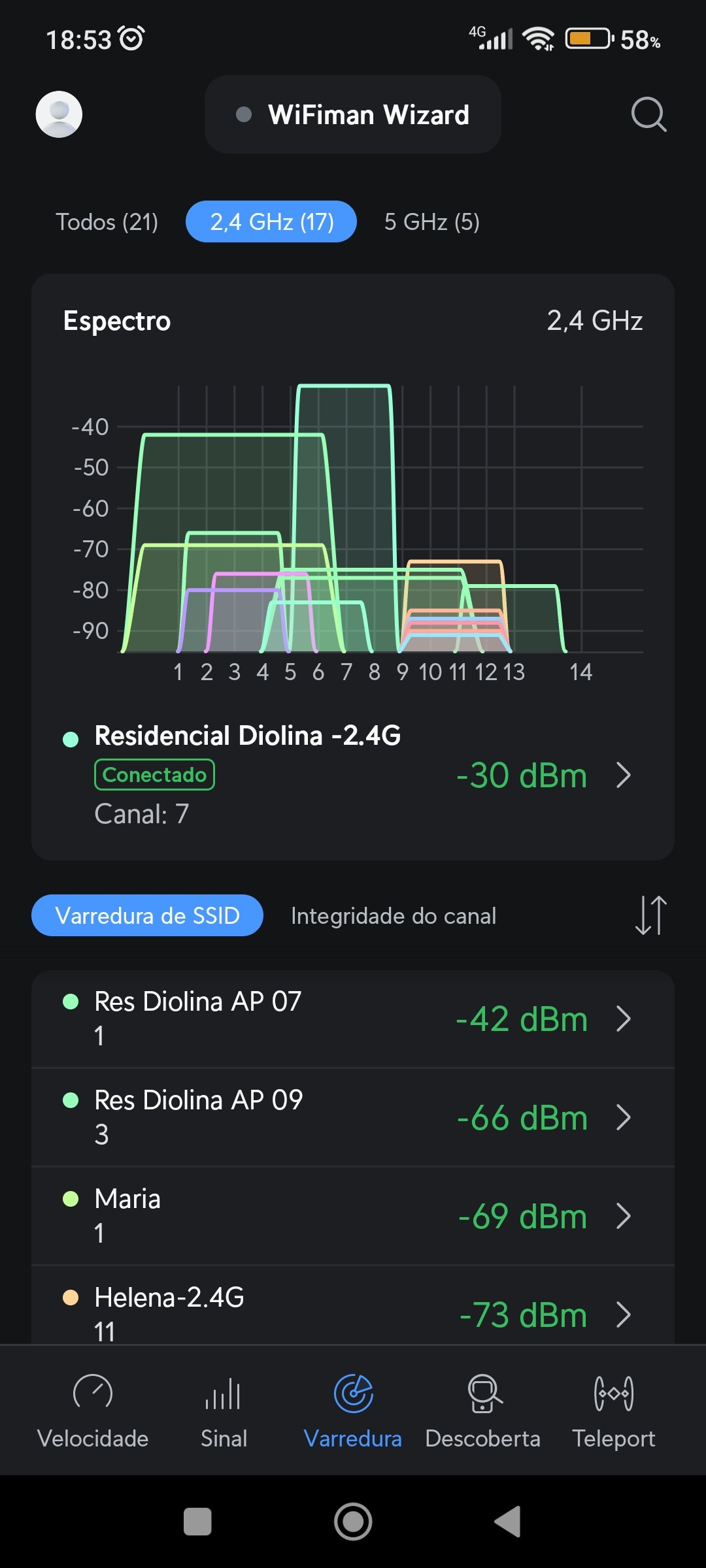Tap the system back button
706x1568 pixels.
point(508,1522)
